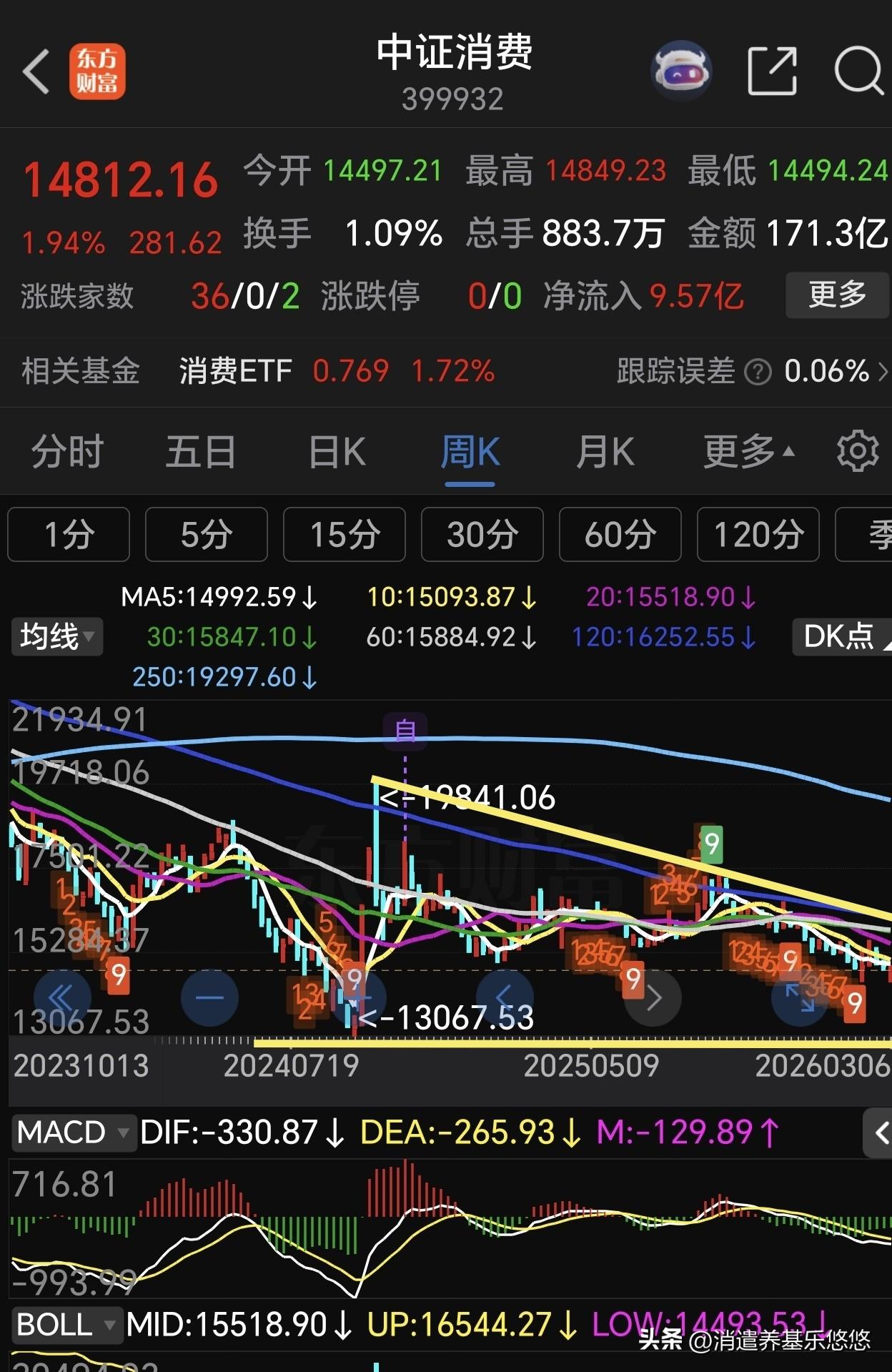Viewport: 892px width, 1372px height.
Task: Choose the 60分 interval chip
Action: click(620, 534)
